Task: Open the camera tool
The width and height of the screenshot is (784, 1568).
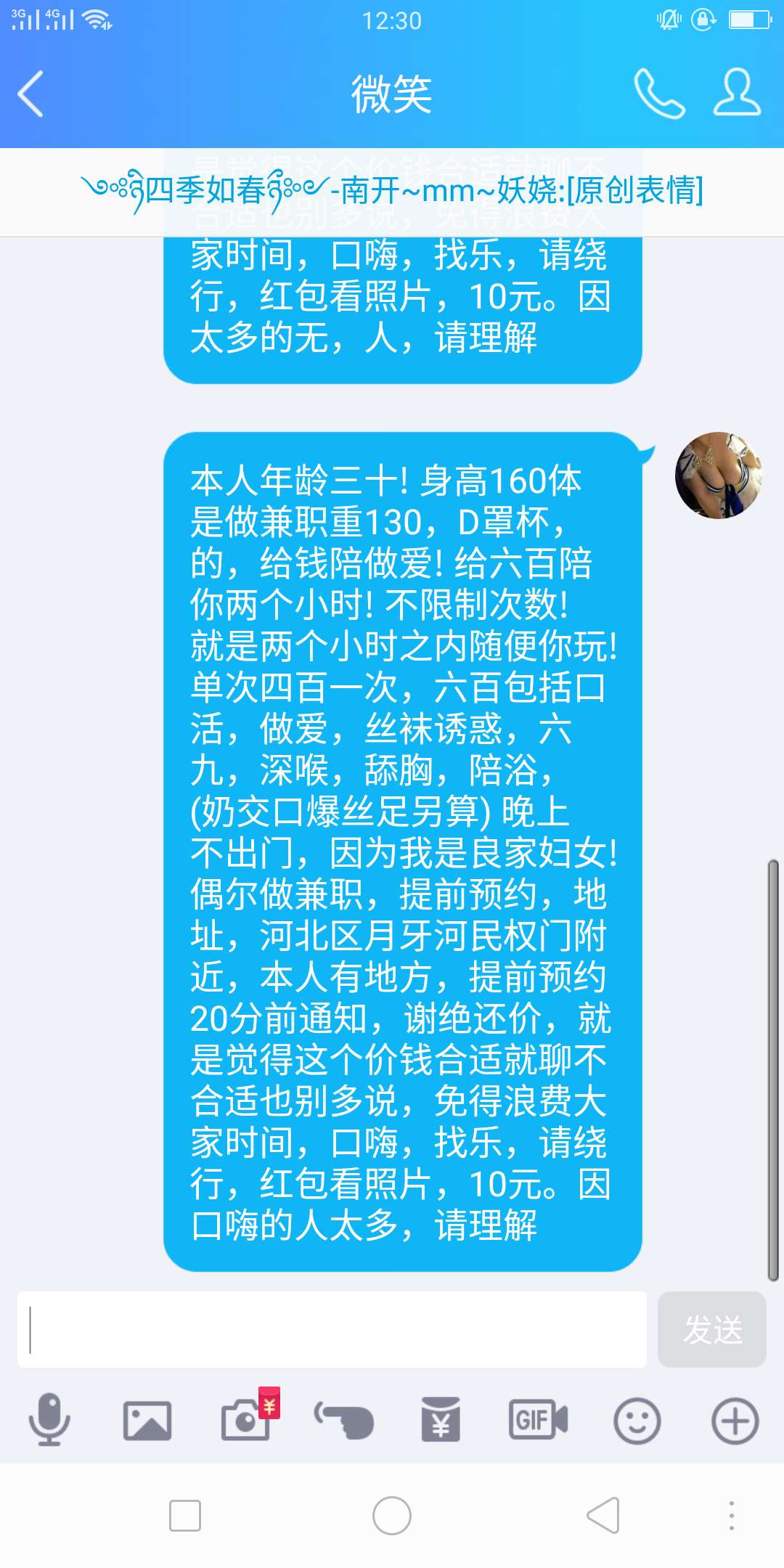Action: tap(245, 1420)
